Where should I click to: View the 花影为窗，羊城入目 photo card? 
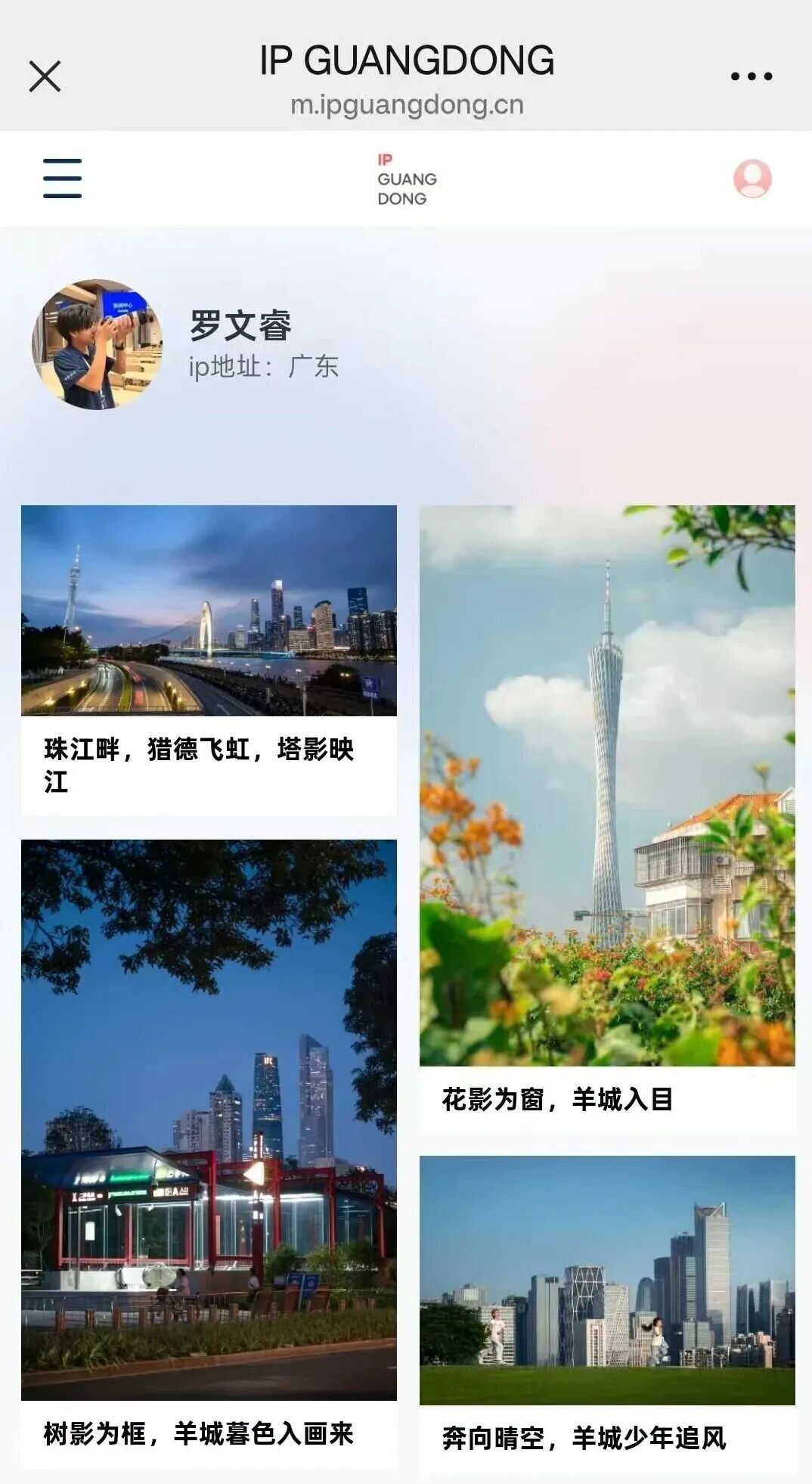pos(607,785)
